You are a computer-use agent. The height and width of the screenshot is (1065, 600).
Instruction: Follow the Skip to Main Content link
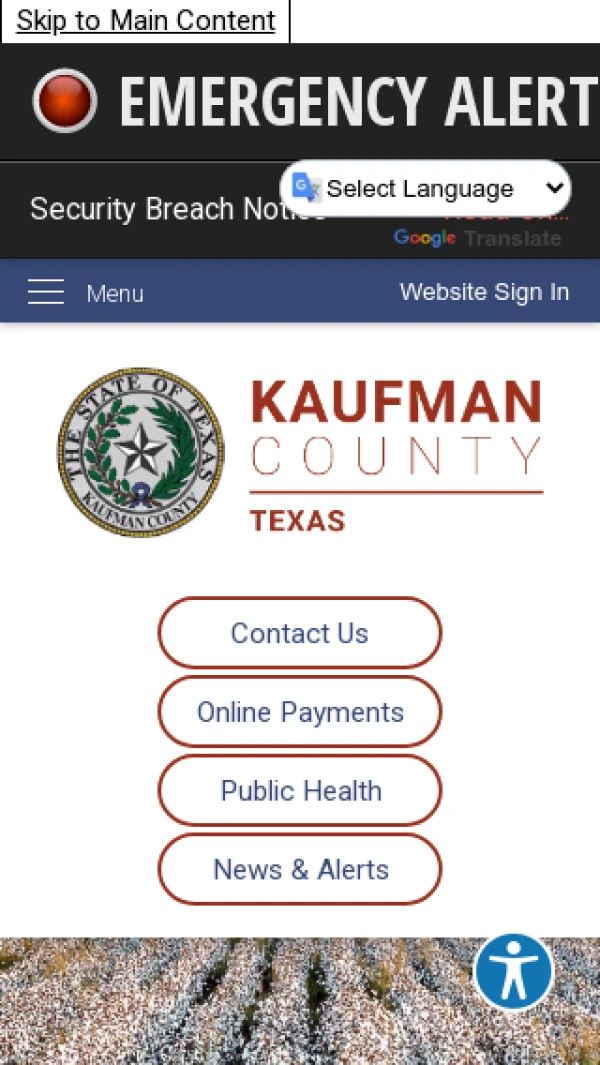(x=146, y=21)
